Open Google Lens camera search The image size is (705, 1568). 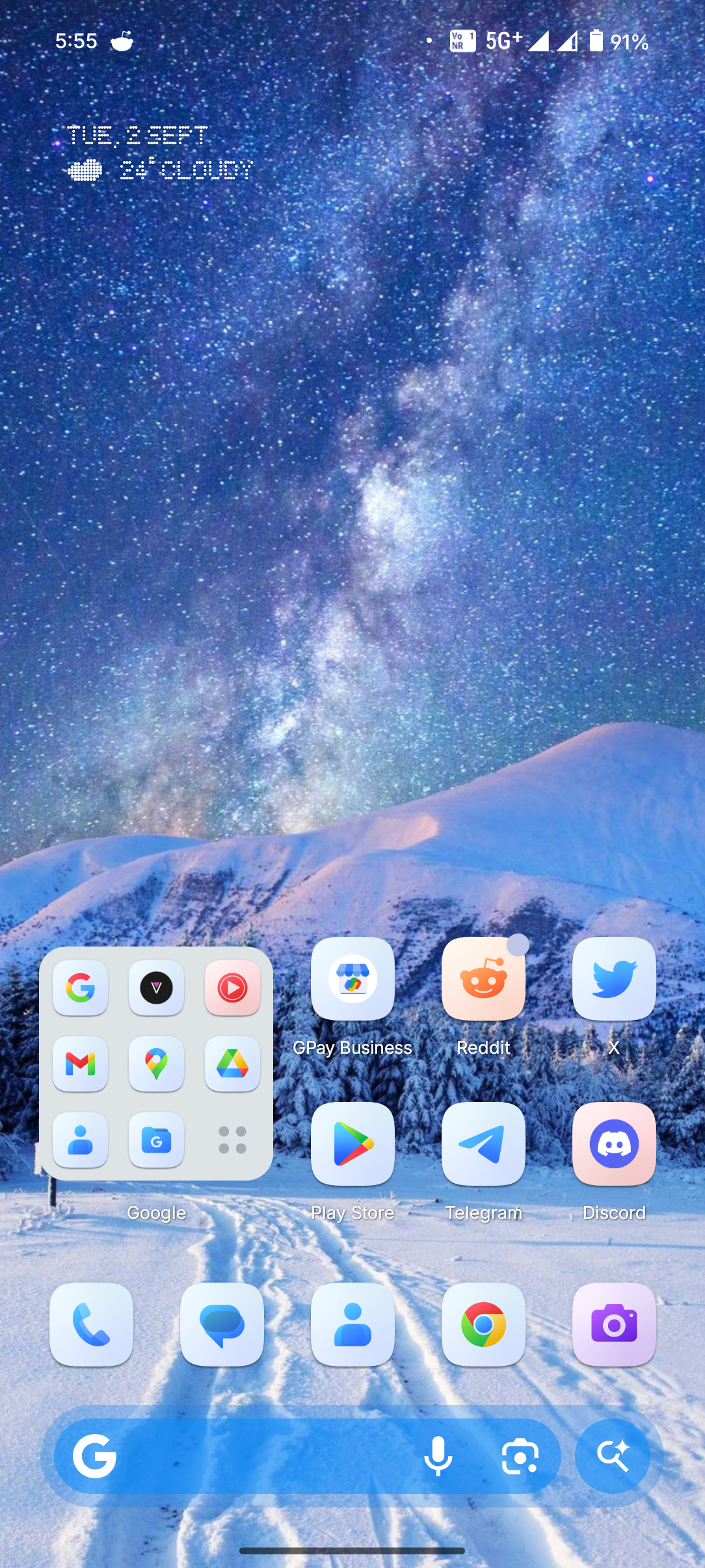click(520, 1456)
